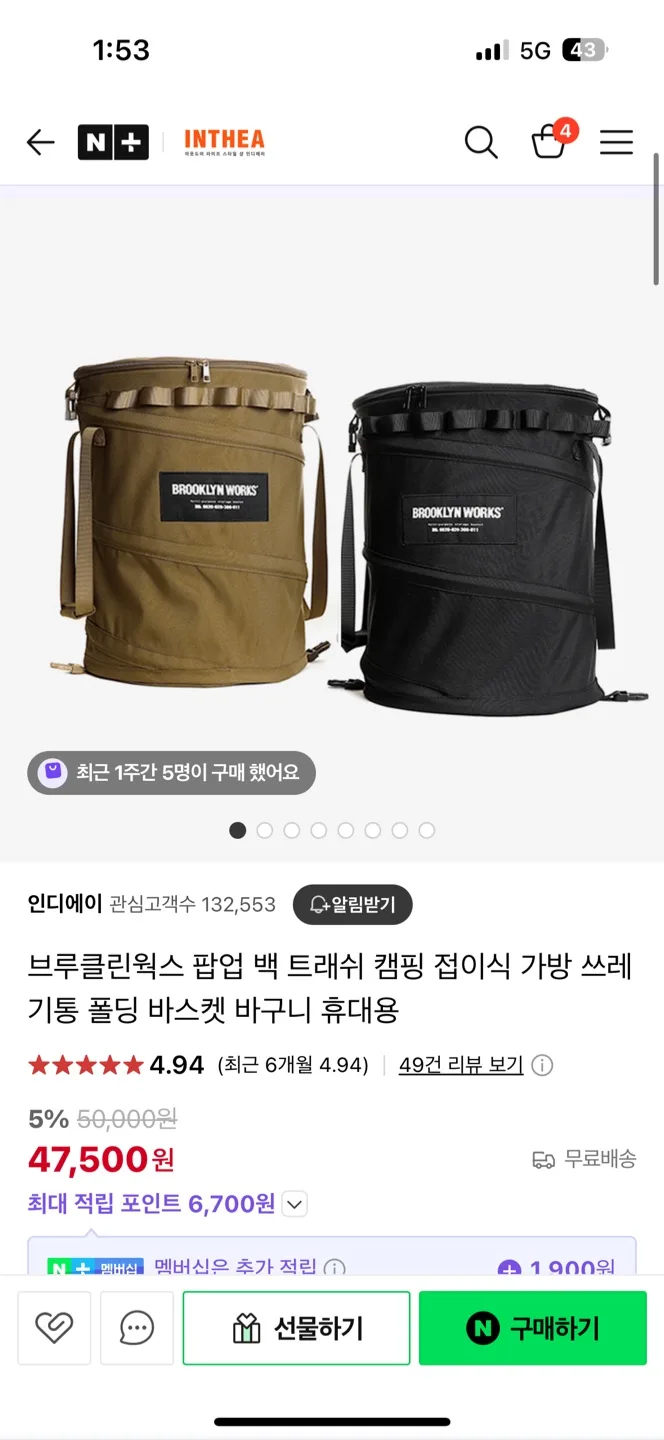Open the hamburger menu
The width and height of the screenshot is (664, 1440).
click(x=616, y=143)
